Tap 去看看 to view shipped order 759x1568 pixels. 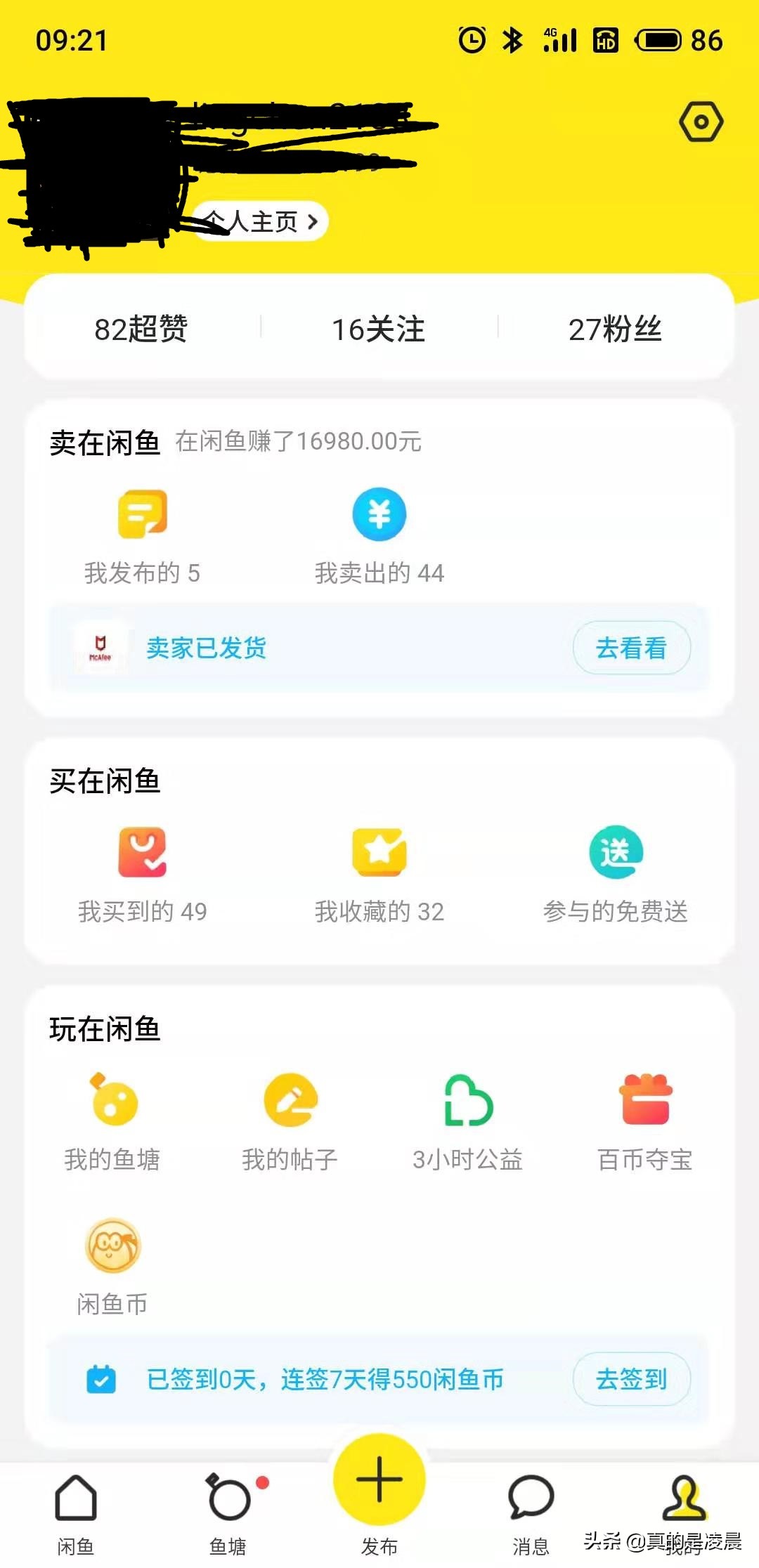(630, 648)
